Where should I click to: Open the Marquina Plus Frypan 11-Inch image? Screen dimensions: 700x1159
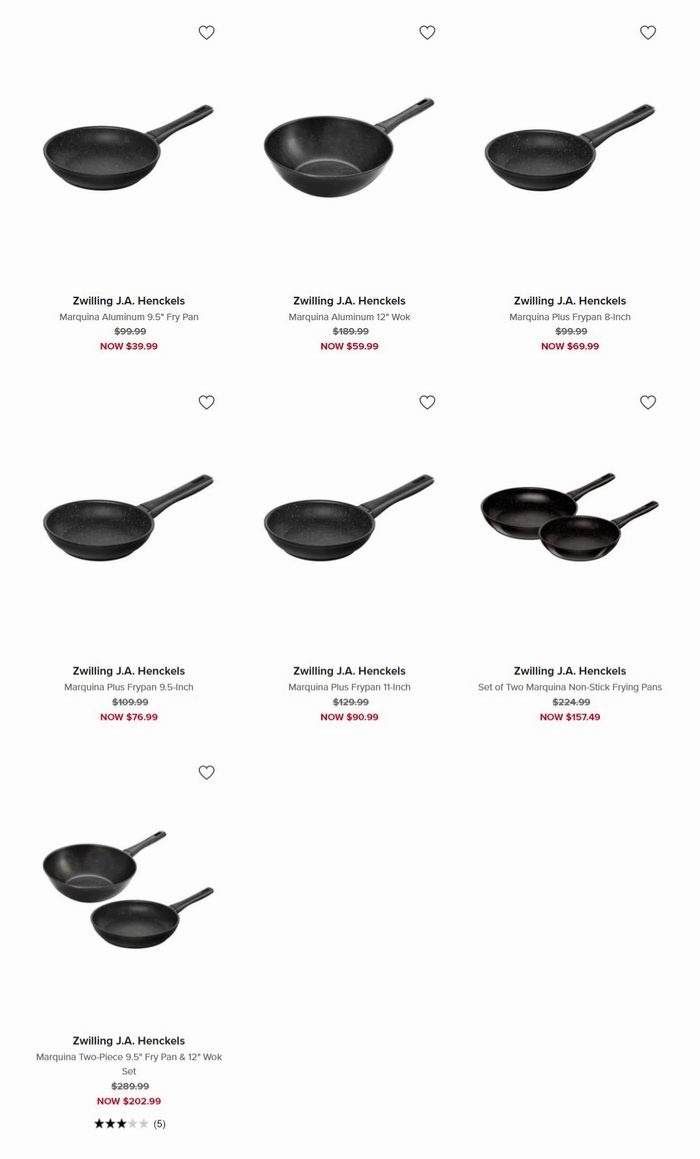349,518
